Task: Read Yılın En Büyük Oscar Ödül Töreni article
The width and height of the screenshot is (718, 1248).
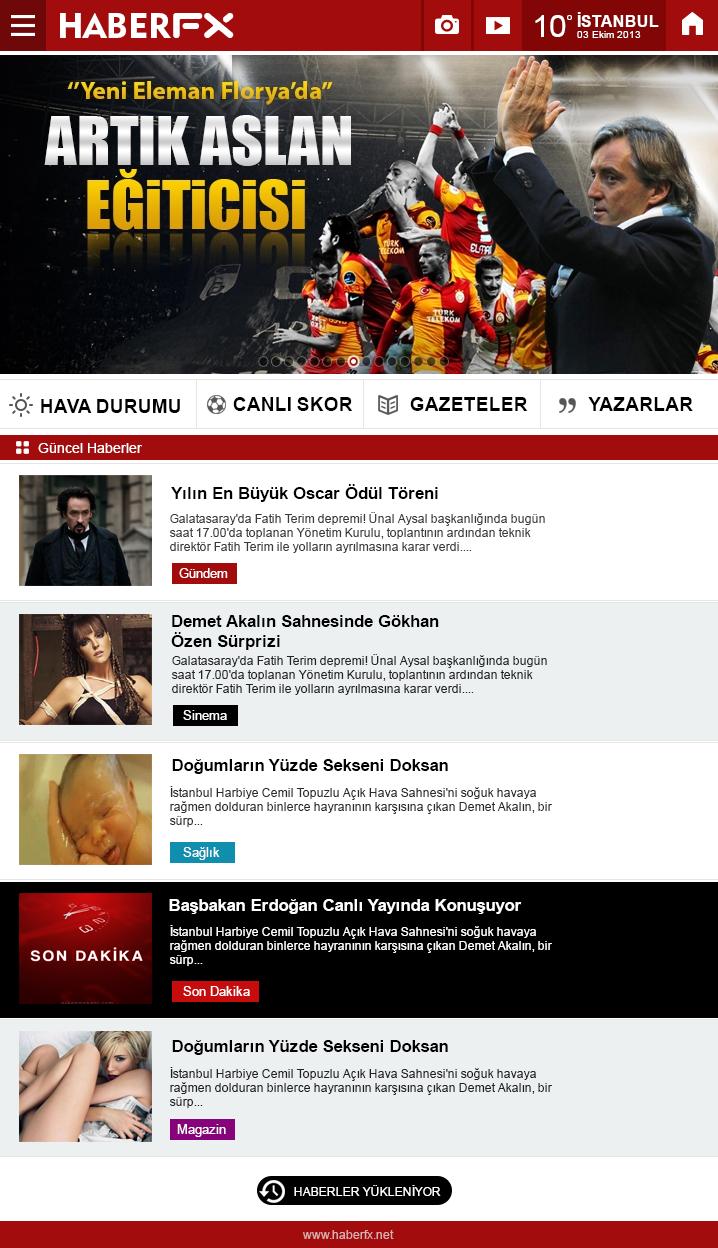Action: click(304, 493)
